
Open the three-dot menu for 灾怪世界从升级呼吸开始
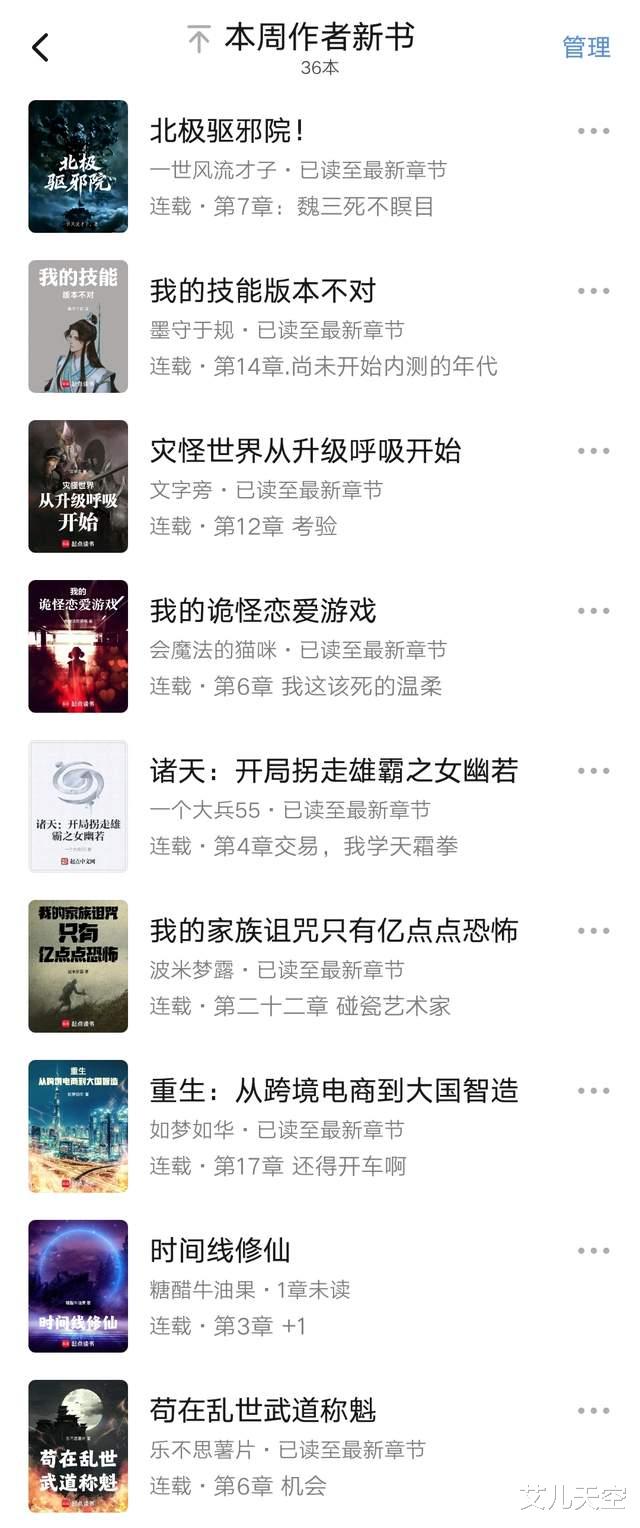[x=593, y=451]
